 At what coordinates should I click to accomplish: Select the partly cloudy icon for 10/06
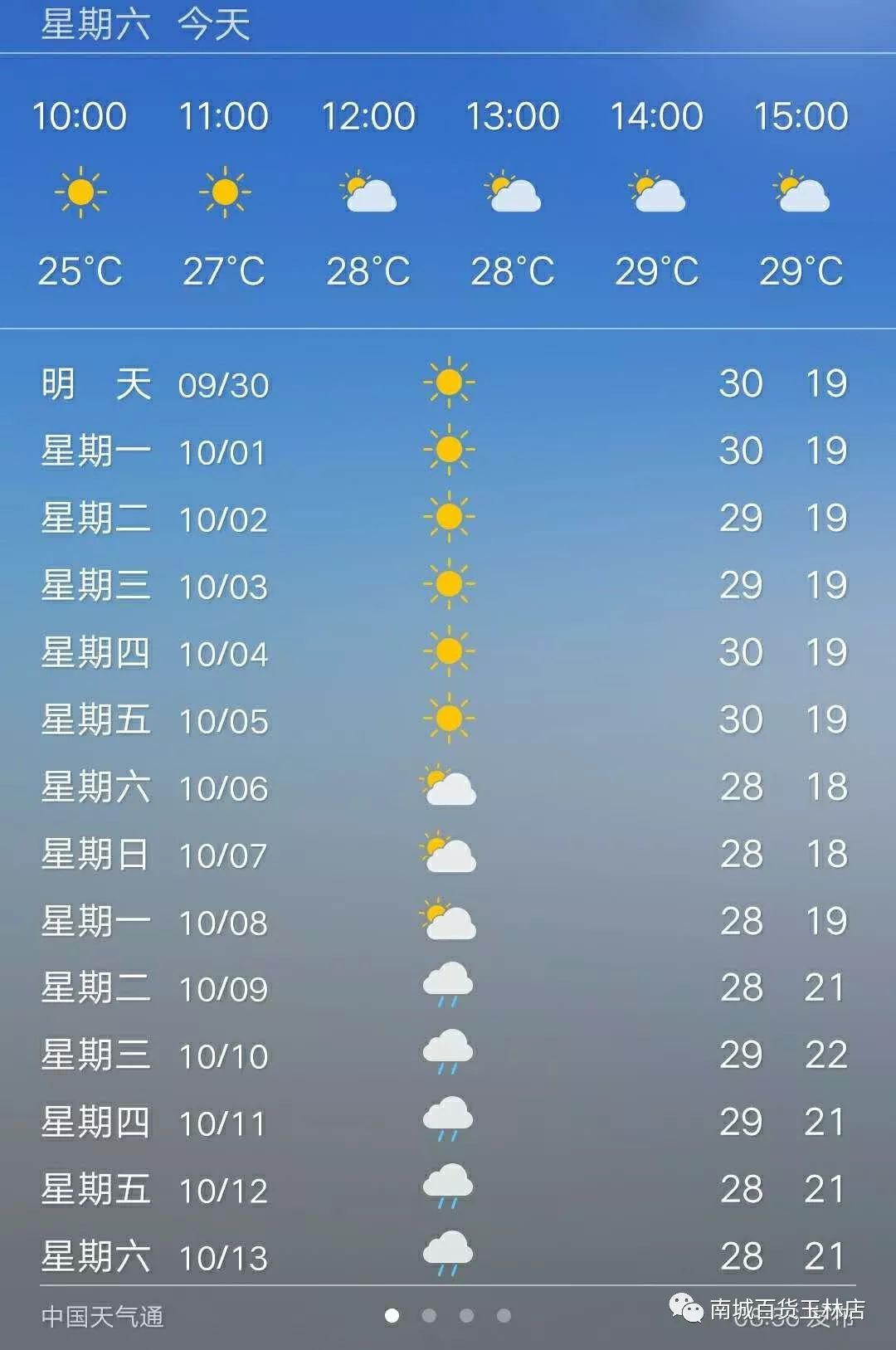[x=449, y=787]
